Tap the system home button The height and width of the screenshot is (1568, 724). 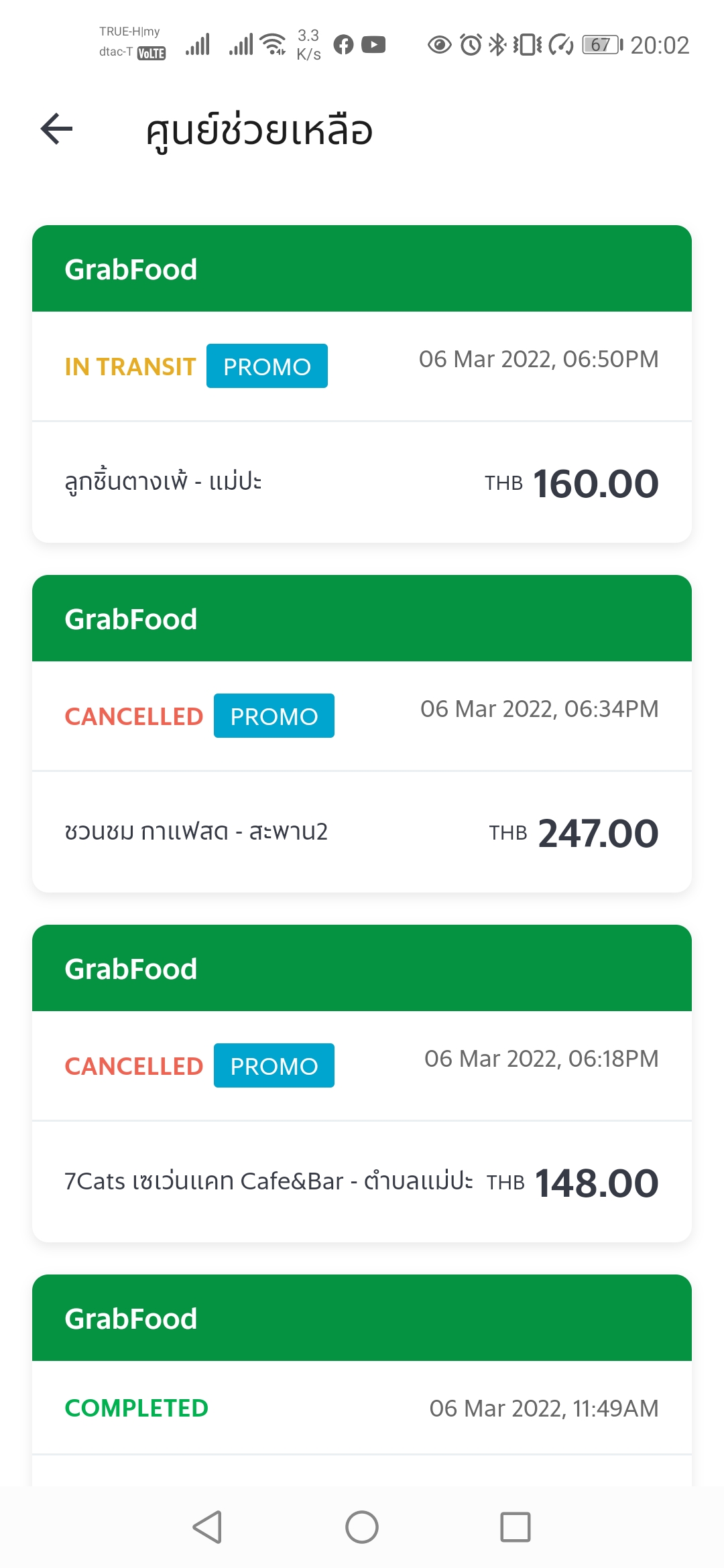[x=362, y=1527]
